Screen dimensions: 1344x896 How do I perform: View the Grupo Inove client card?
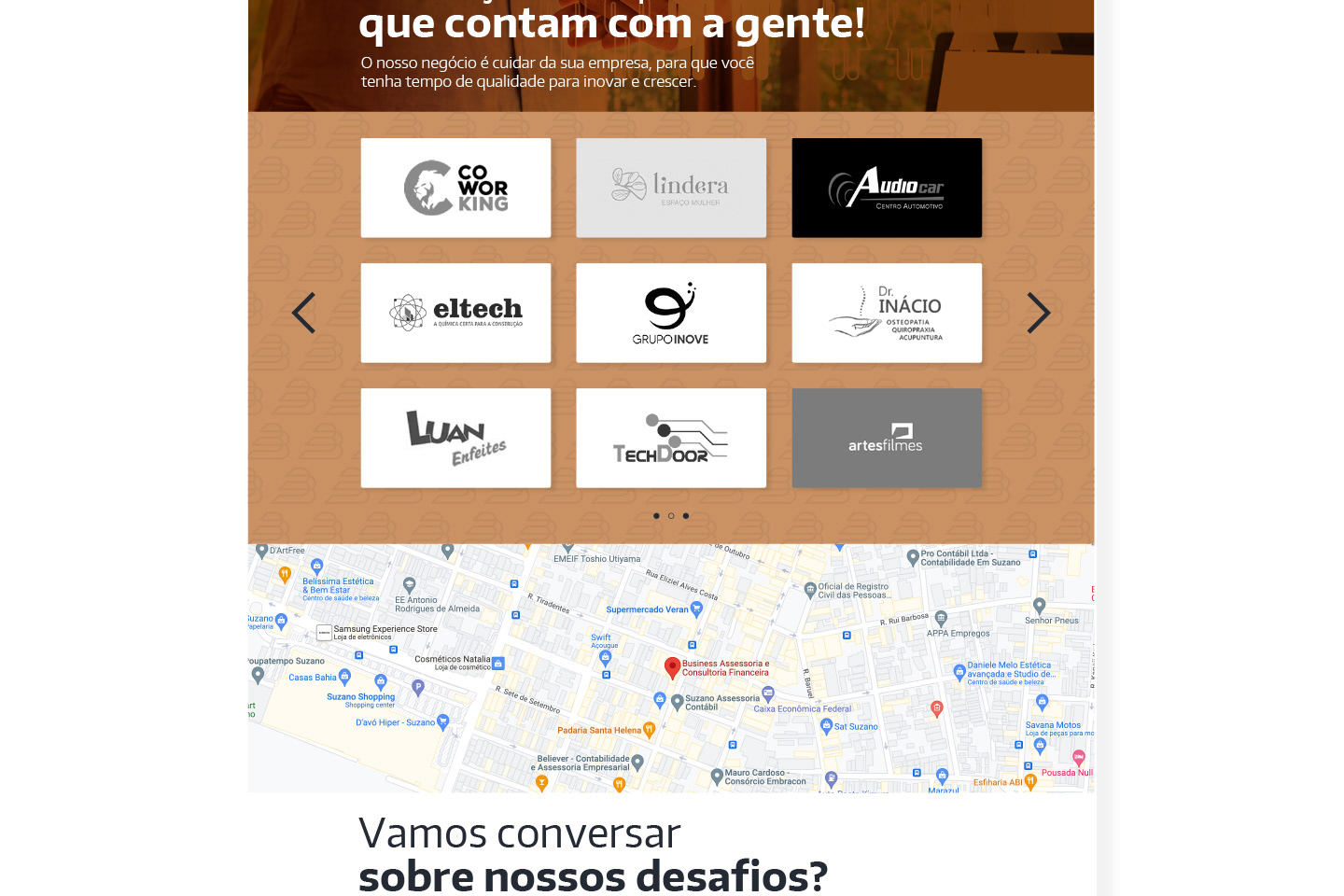pos(671,313)
